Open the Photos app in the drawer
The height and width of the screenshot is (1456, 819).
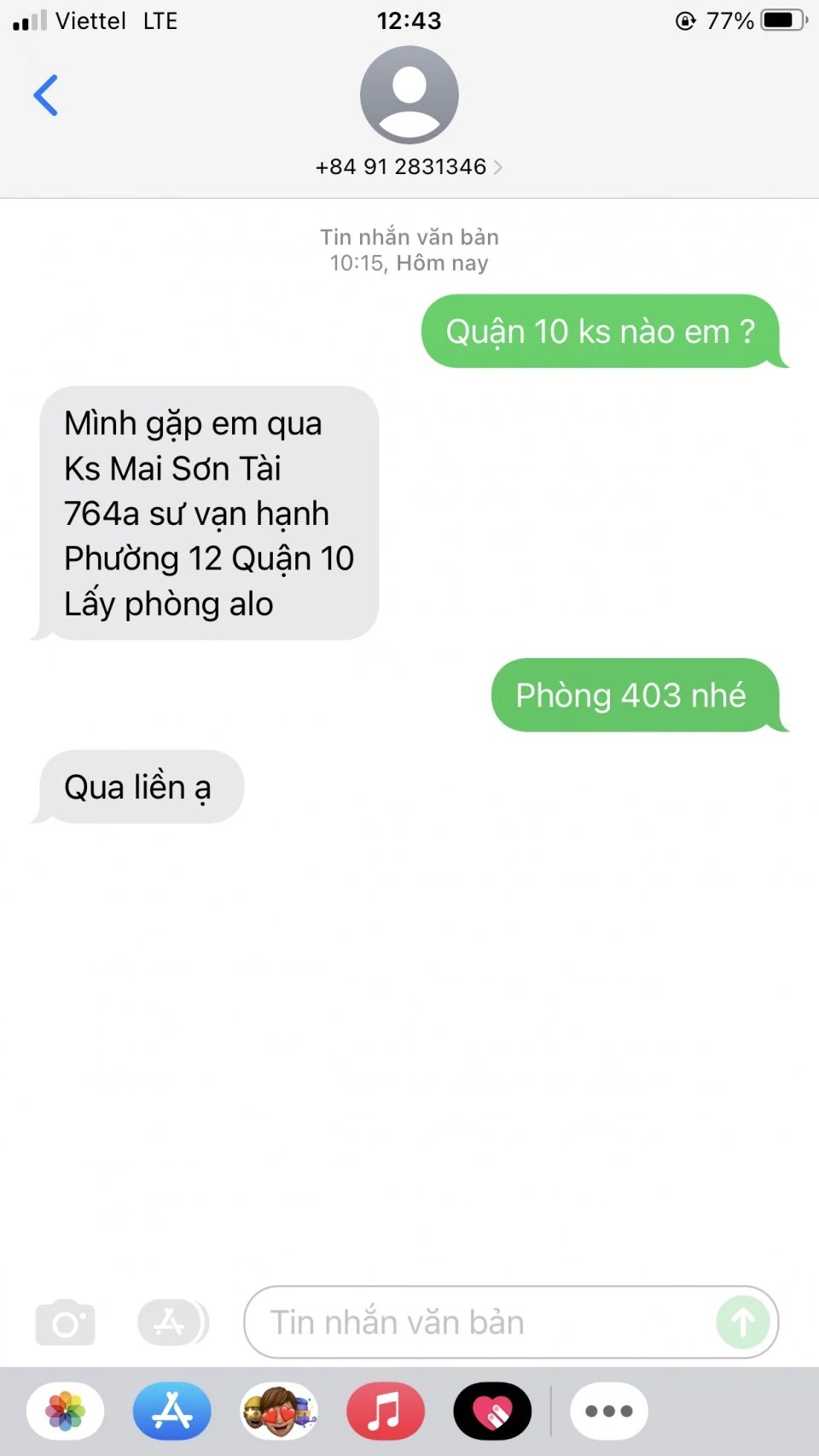pos(66,1411)
